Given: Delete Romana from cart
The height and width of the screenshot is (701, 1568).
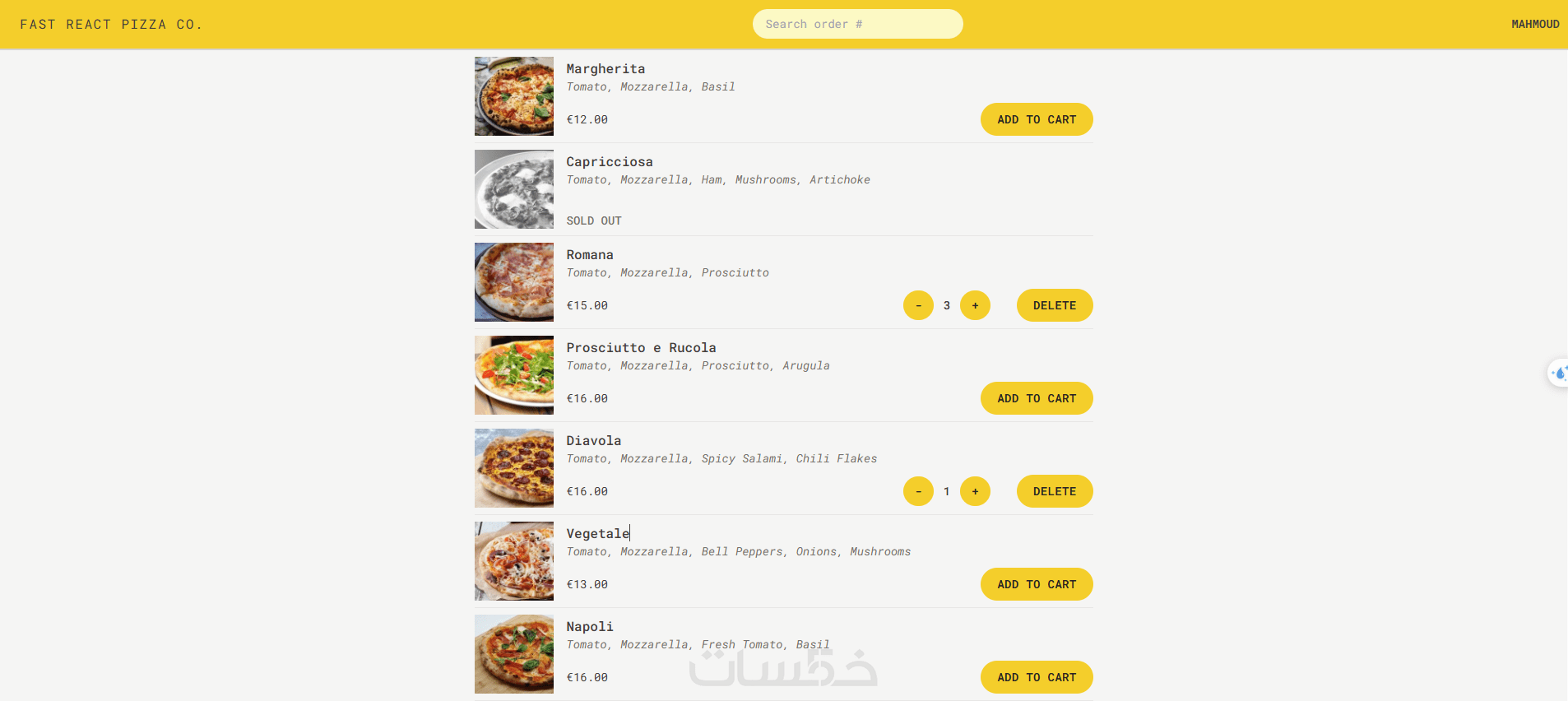Looking at the screenshot, I should (x=1054, y=305).
